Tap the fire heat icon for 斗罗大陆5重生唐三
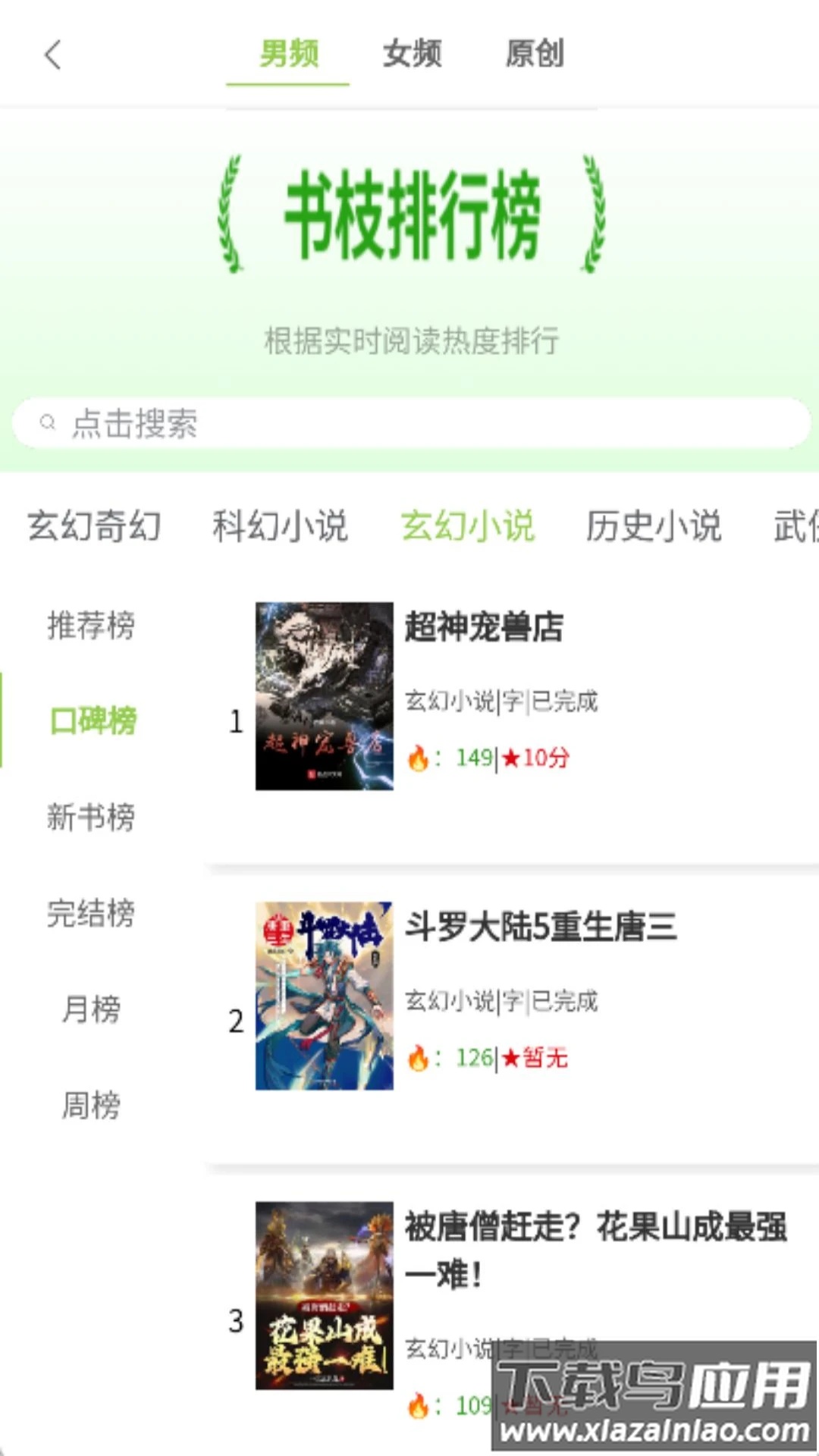The image size is (819, 1456). 422,1056
